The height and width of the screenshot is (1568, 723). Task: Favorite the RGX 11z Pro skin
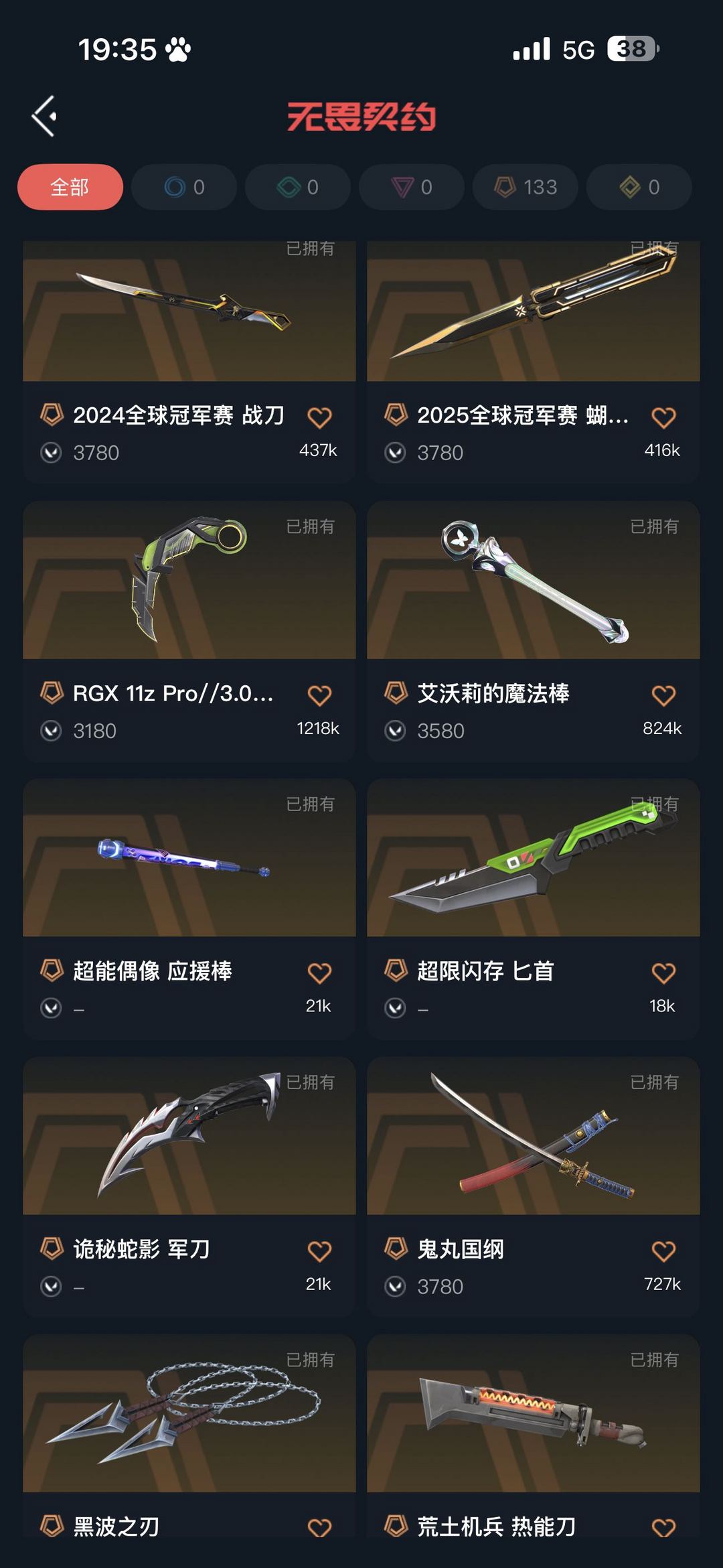319,695
